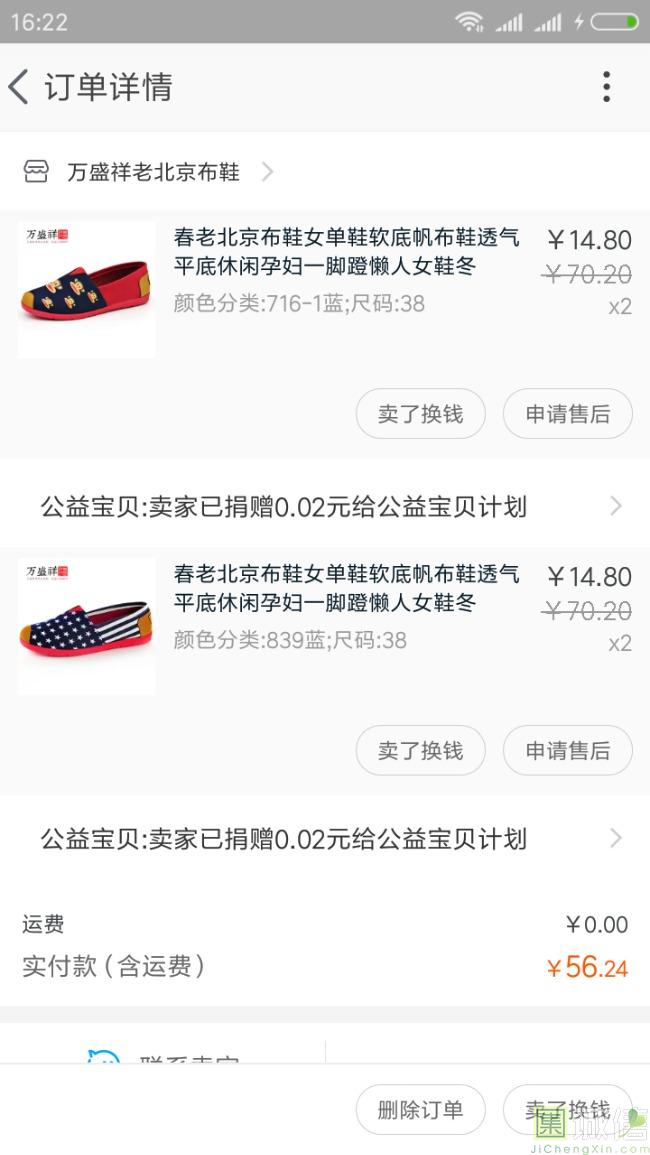
Task: Open the 万盛祥老北京布鞋 shop
Action: pyautogui.click(x=153, y=172)
